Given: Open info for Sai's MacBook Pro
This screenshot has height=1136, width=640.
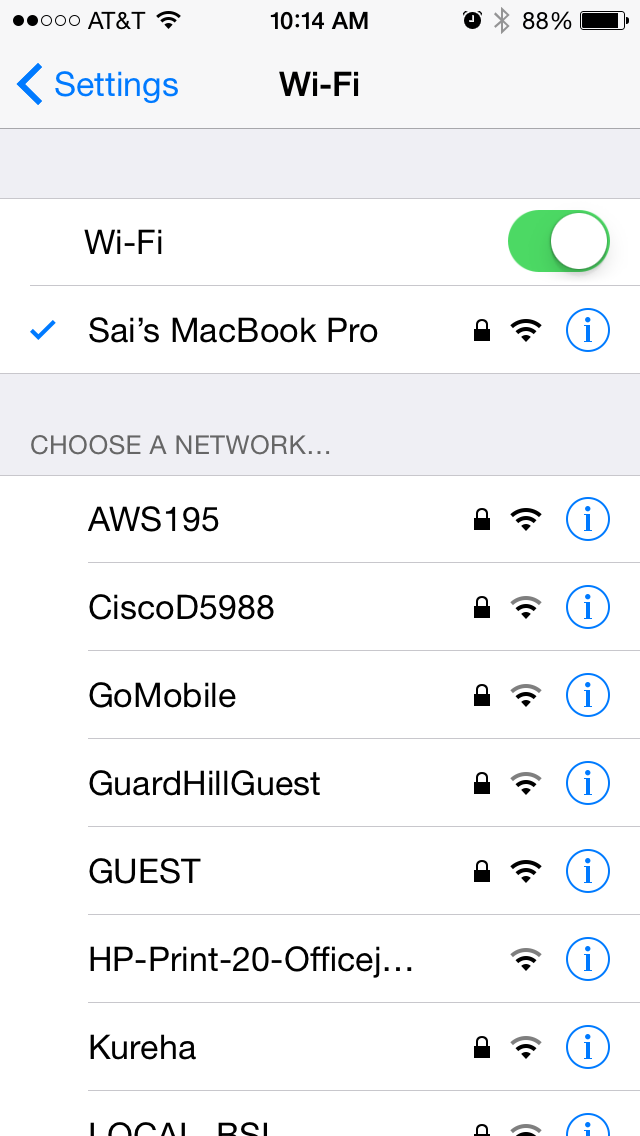Looking at the screenshot, I should coord(587,330).
